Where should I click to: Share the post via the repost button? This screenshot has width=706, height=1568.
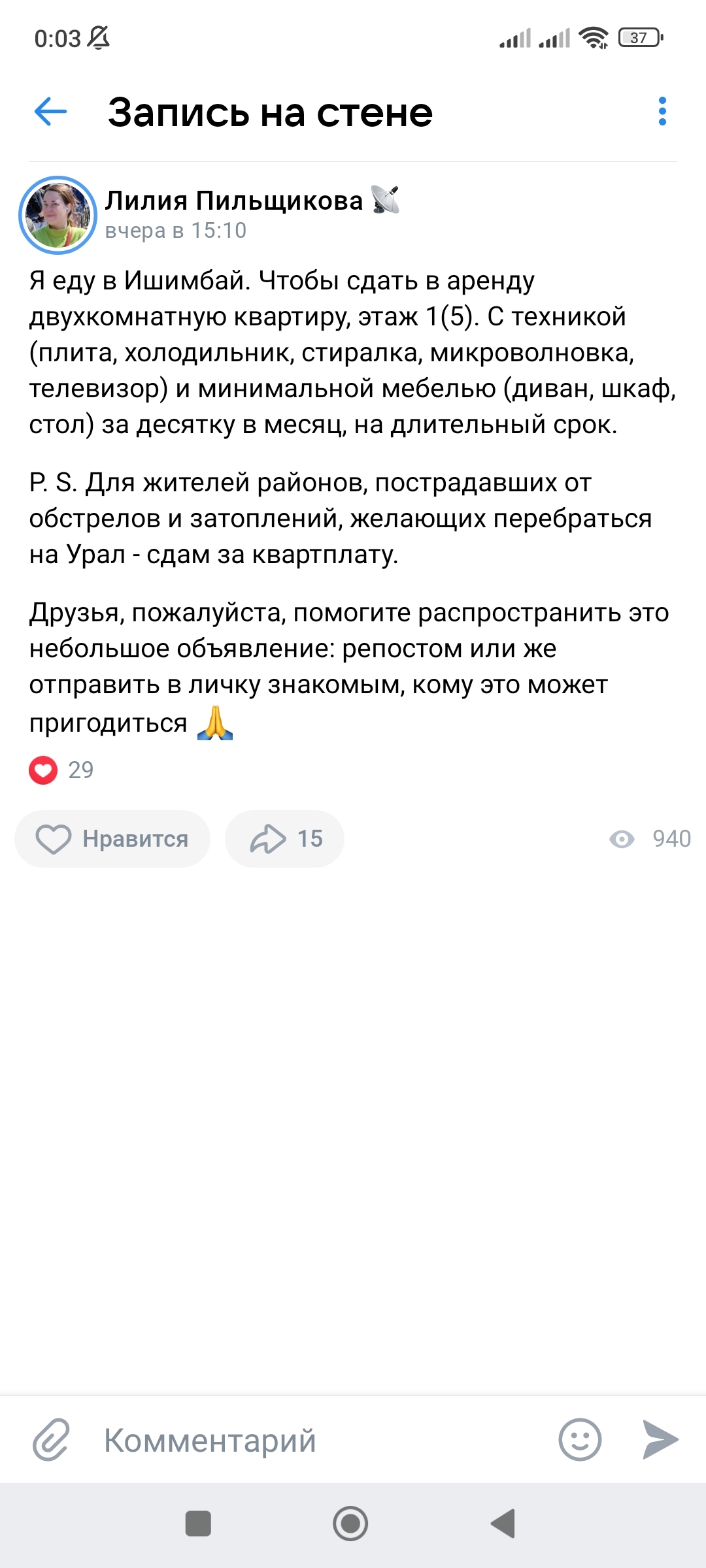coord(284,839)
